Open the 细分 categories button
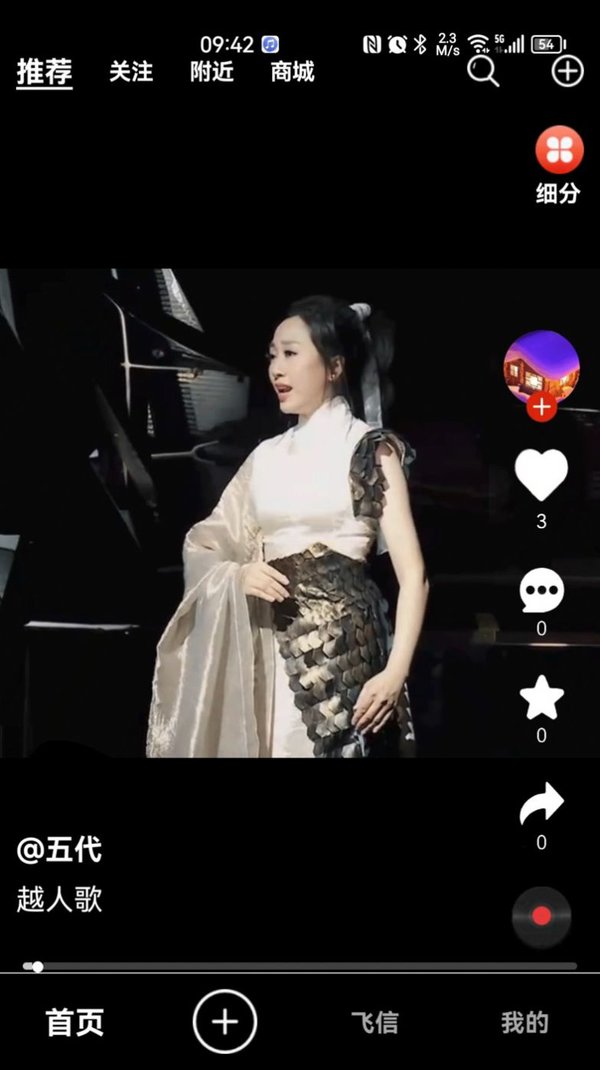Screen dimensions: 600x1070 pos(558,165)
